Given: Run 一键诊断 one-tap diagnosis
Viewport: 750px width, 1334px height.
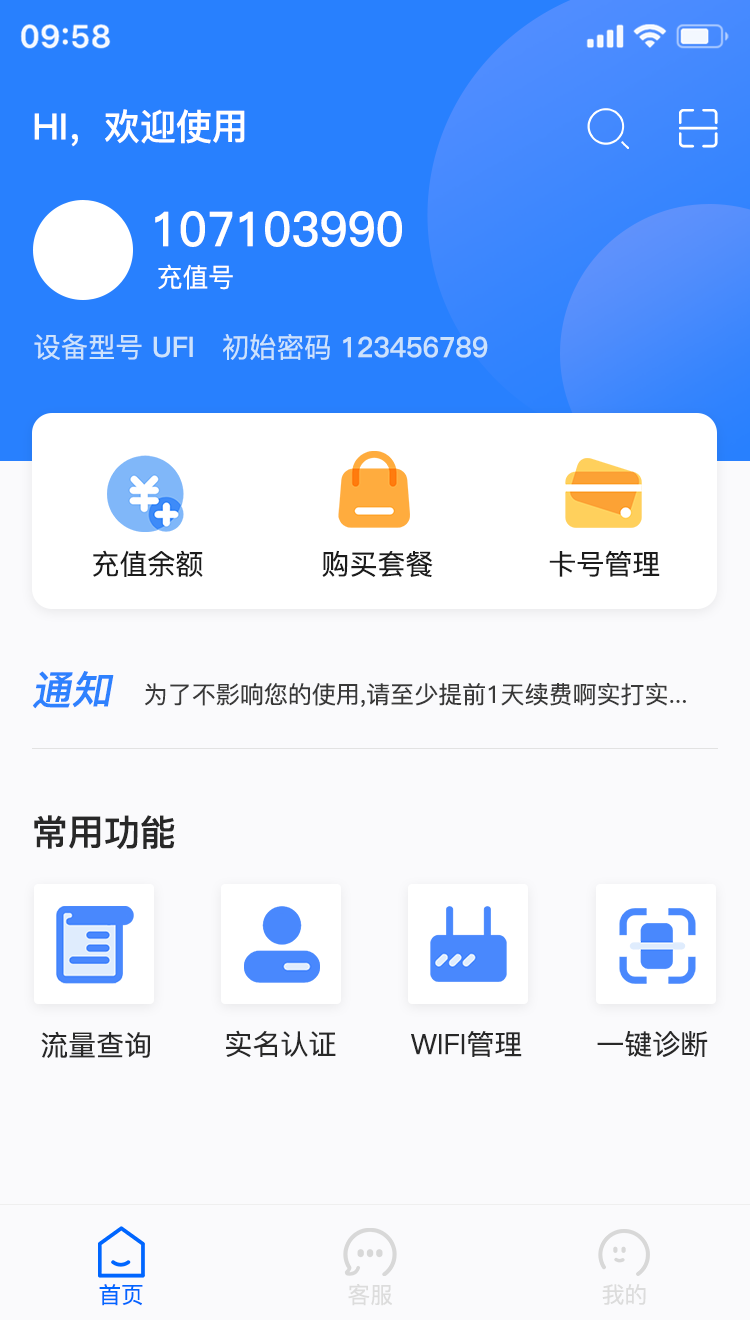Looking at the screenshot, I should (x=655, y=943).
